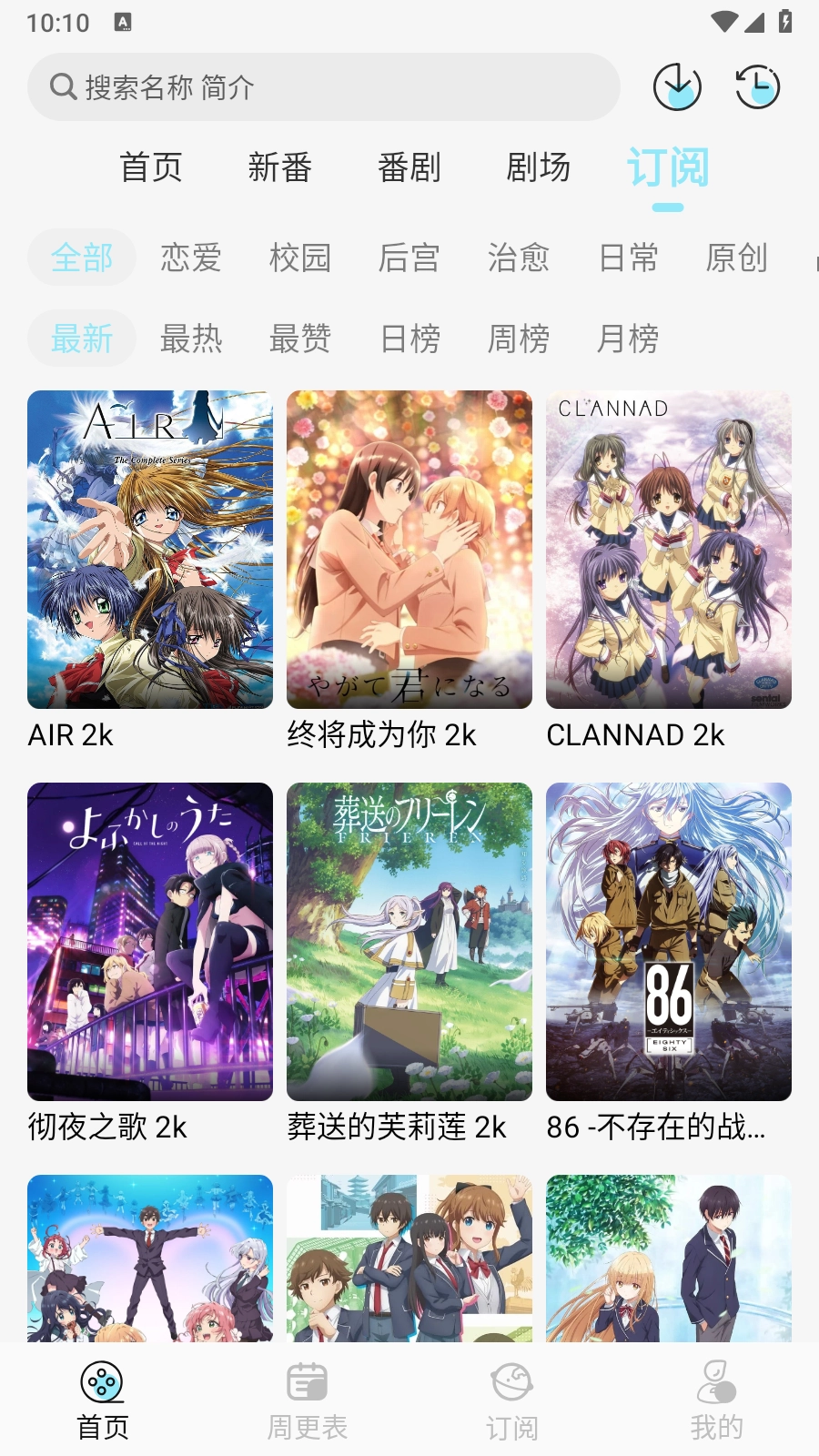This screenshot has height=1456, width=819.
Task: Select the 周榜 weekly ranking option
Action: click(517, 338)
